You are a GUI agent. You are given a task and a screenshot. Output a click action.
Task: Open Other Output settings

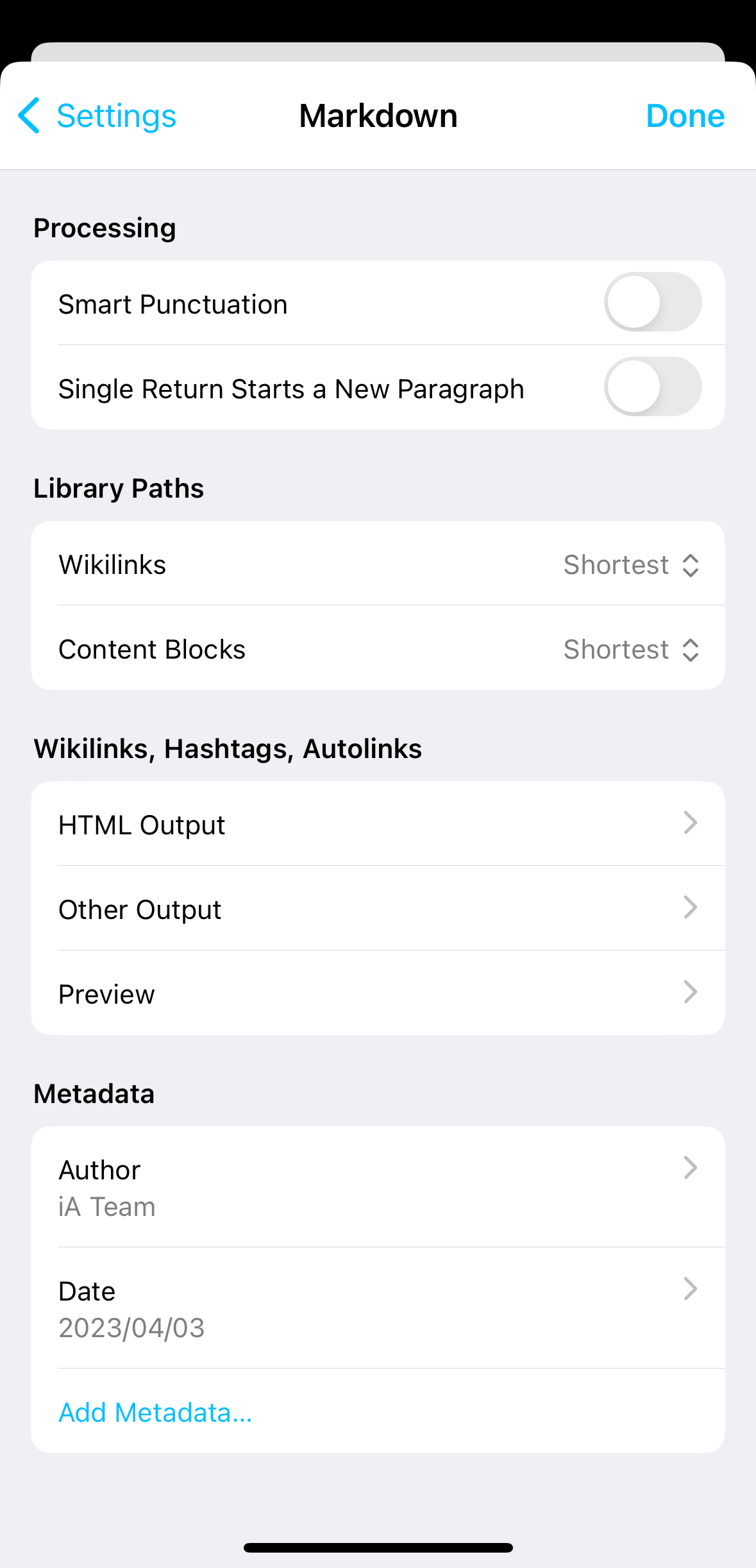pyautogui.click(x=378, y=908)
